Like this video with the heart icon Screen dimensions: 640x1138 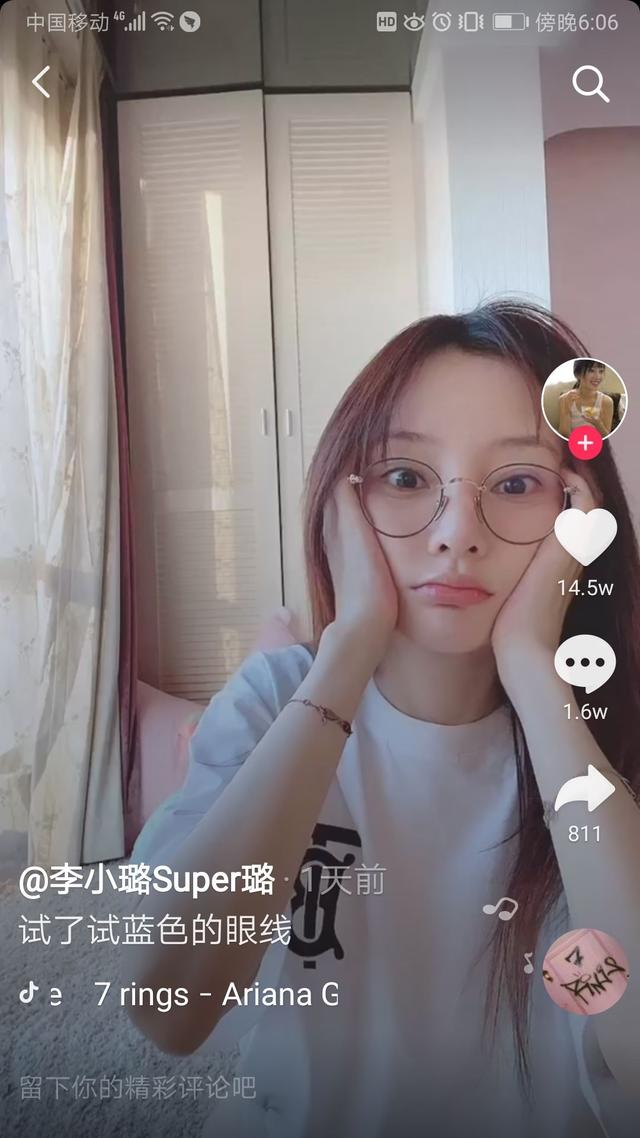[x=585, y=537]
